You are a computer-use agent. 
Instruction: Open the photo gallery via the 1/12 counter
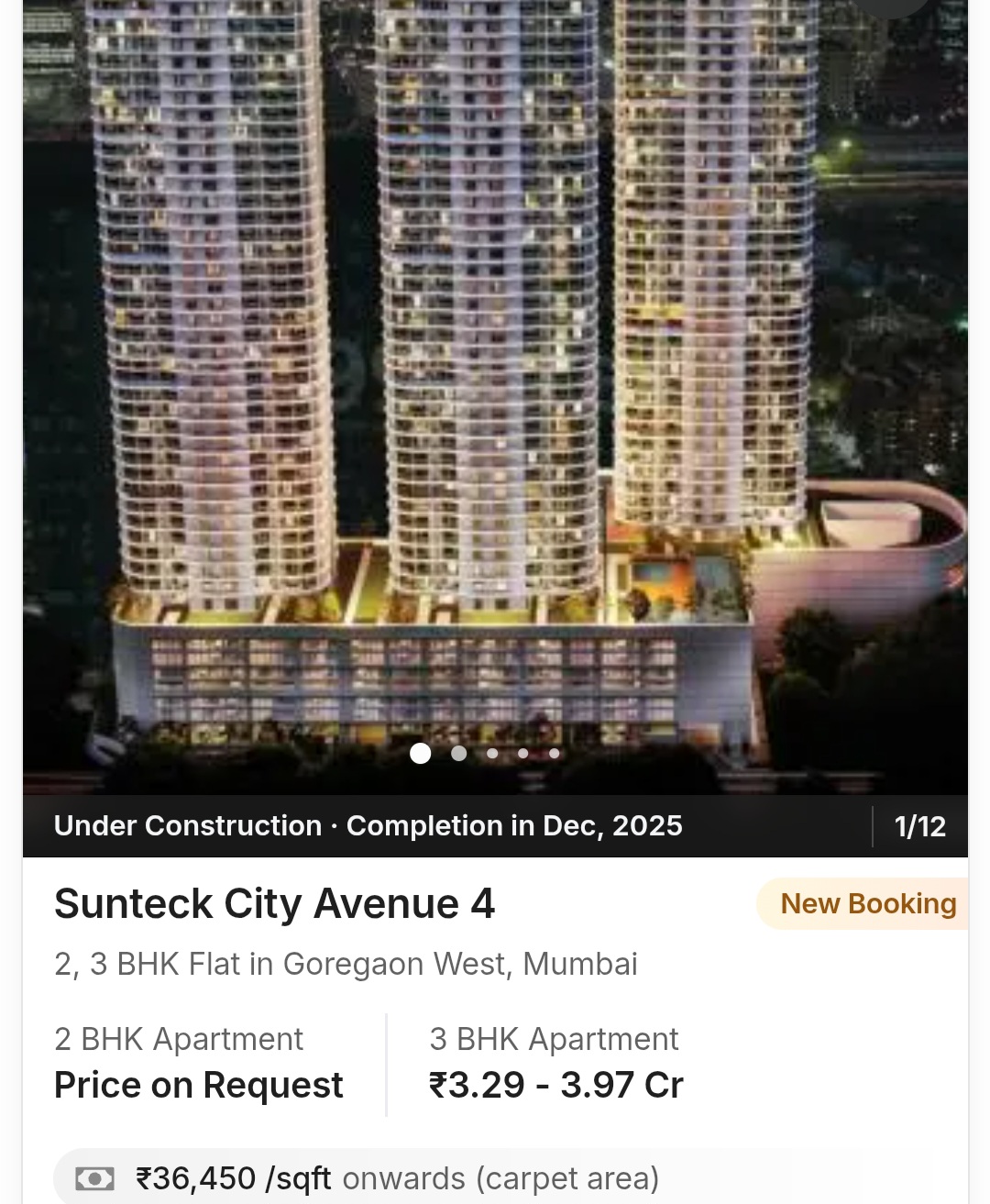[x=920, y=825]
